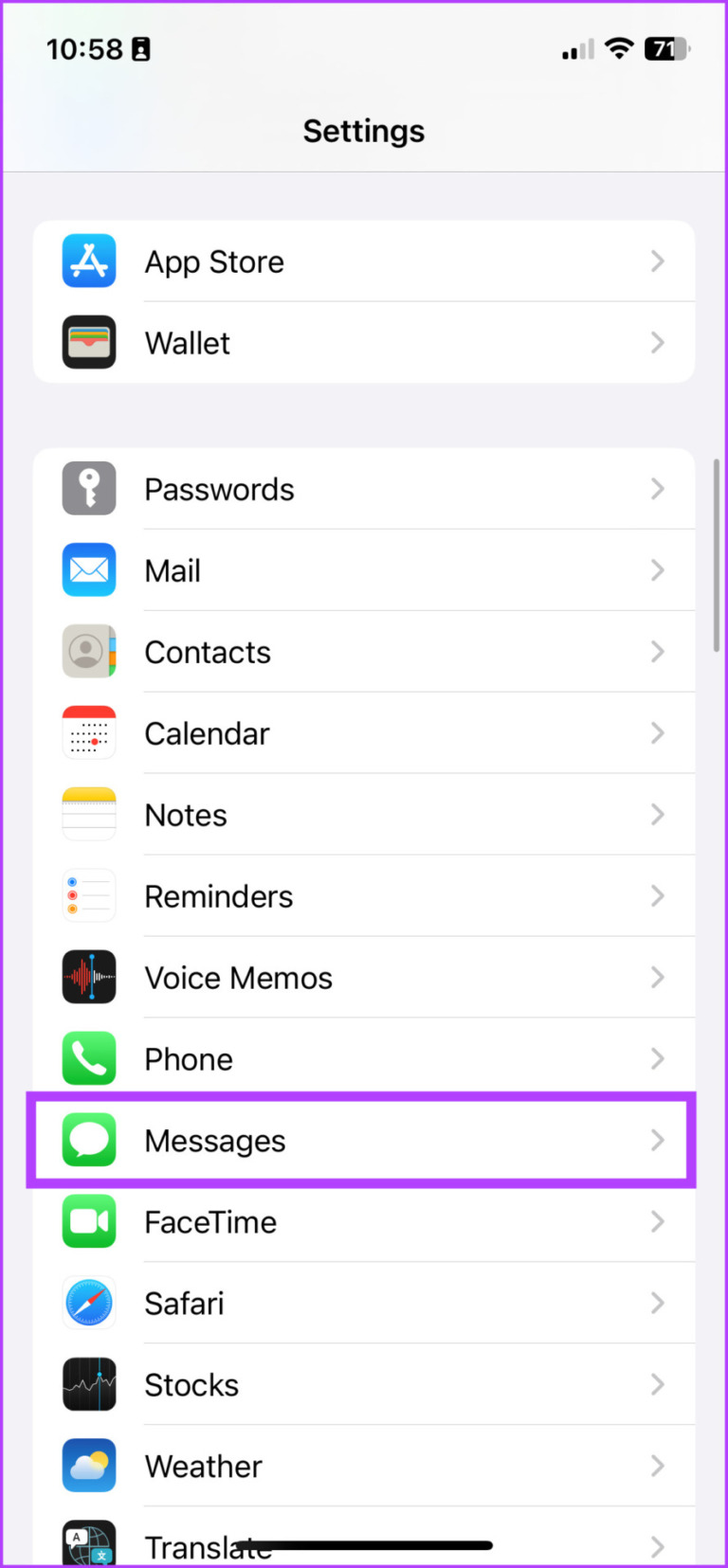
Task: Open Settings for Calendar
Action: click(x=379, y=732)
